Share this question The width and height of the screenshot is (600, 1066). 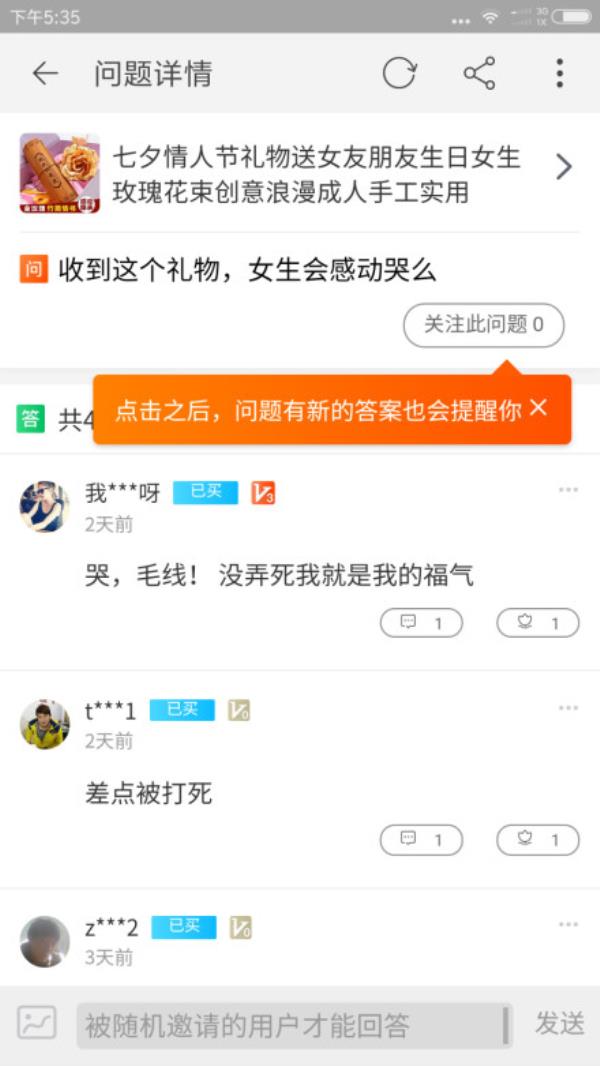(479, 73)
